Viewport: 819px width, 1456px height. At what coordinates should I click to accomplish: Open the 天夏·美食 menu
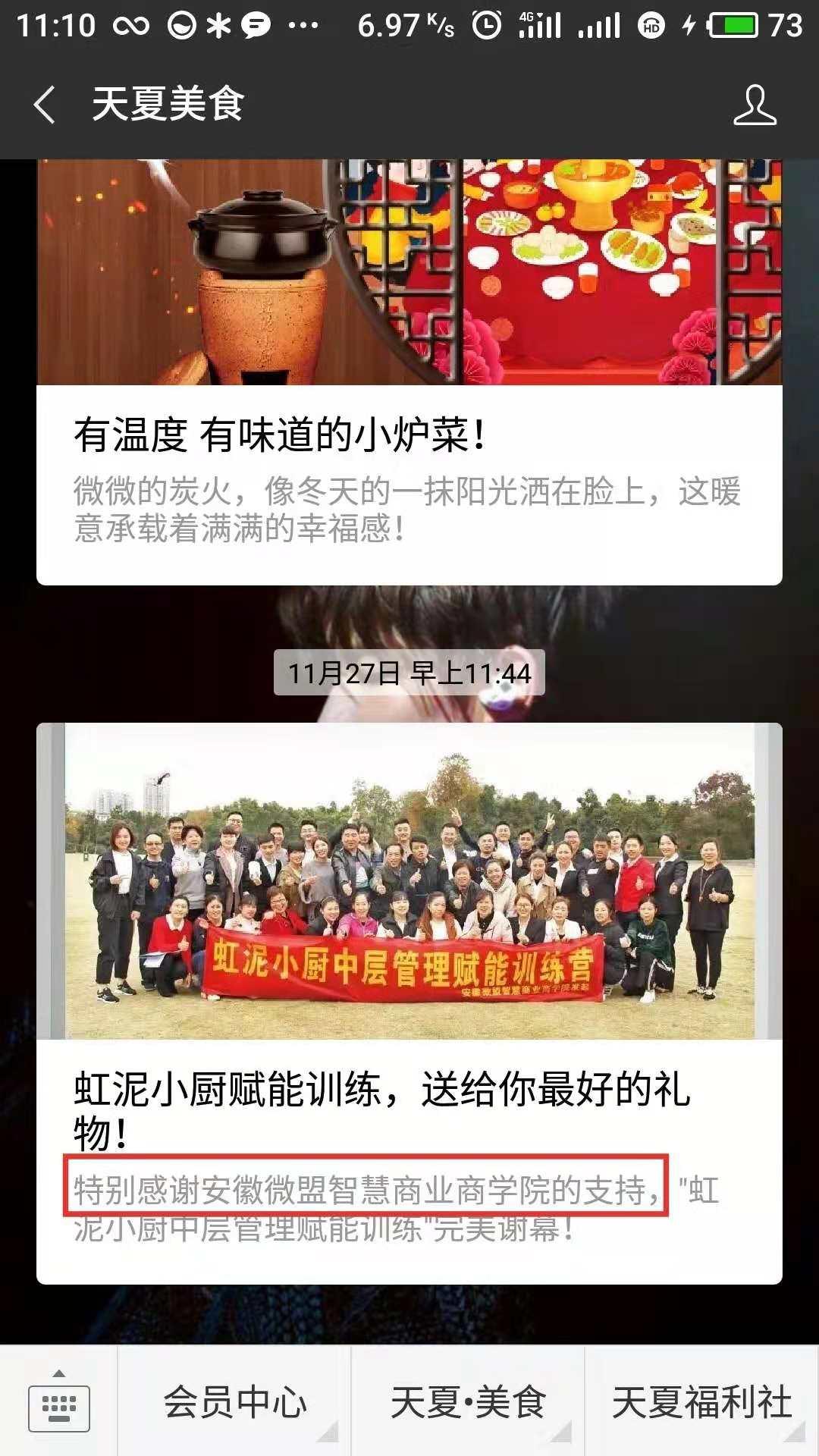point(468,1403)
